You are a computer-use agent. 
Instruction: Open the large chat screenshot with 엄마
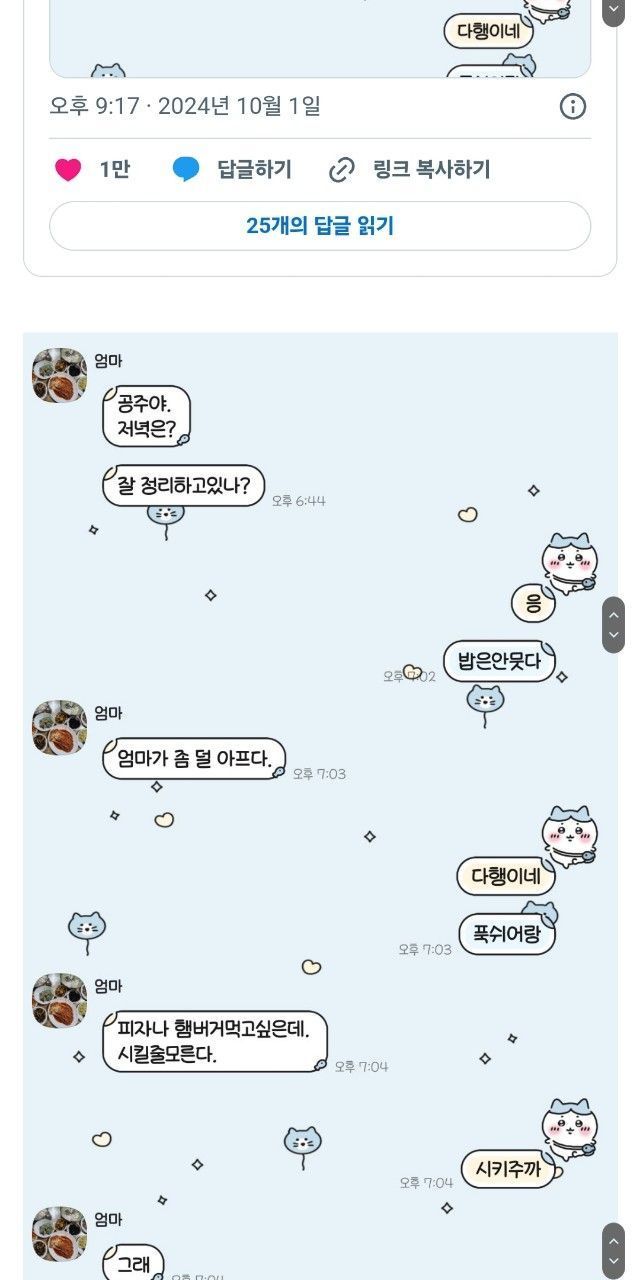[320, 800]
